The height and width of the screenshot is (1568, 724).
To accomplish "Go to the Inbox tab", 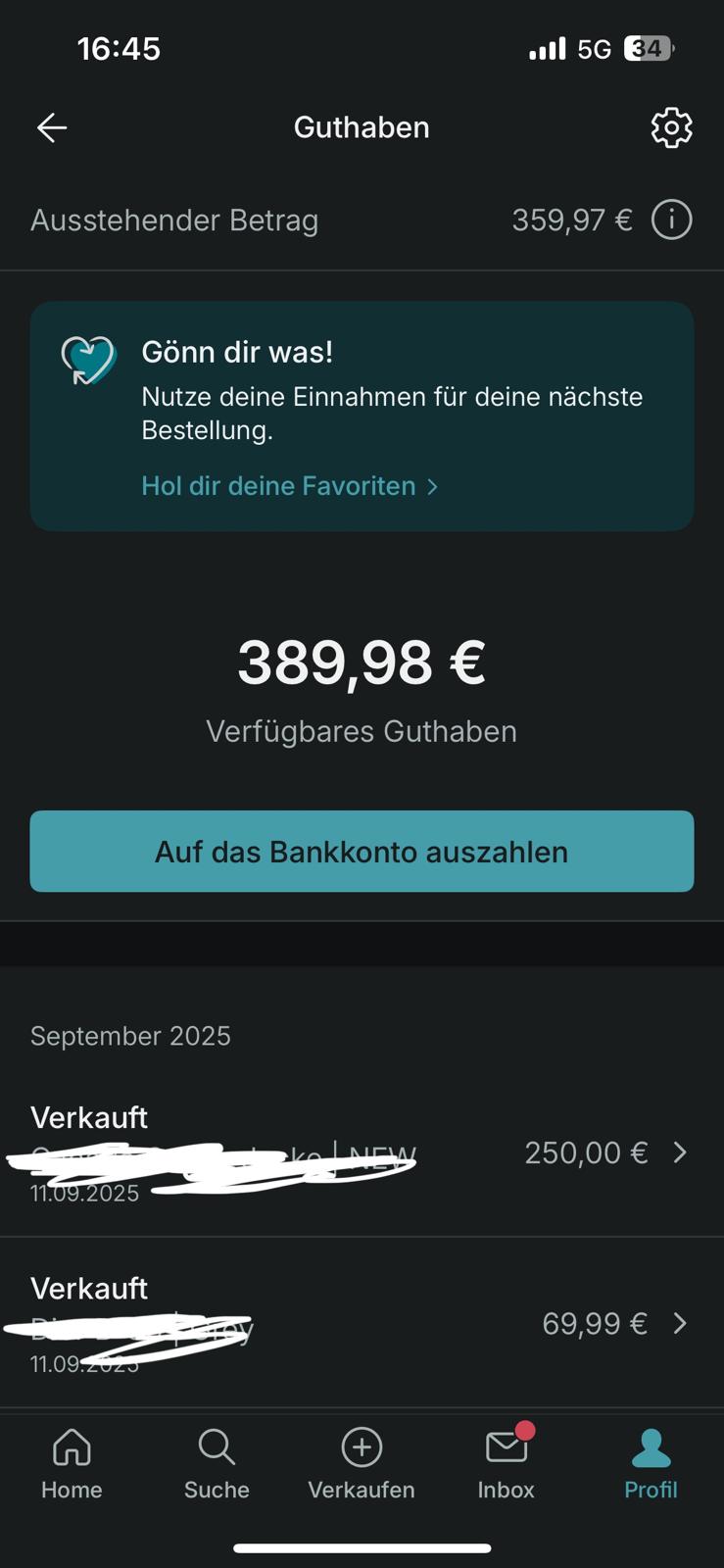I will coord(507,1464).
